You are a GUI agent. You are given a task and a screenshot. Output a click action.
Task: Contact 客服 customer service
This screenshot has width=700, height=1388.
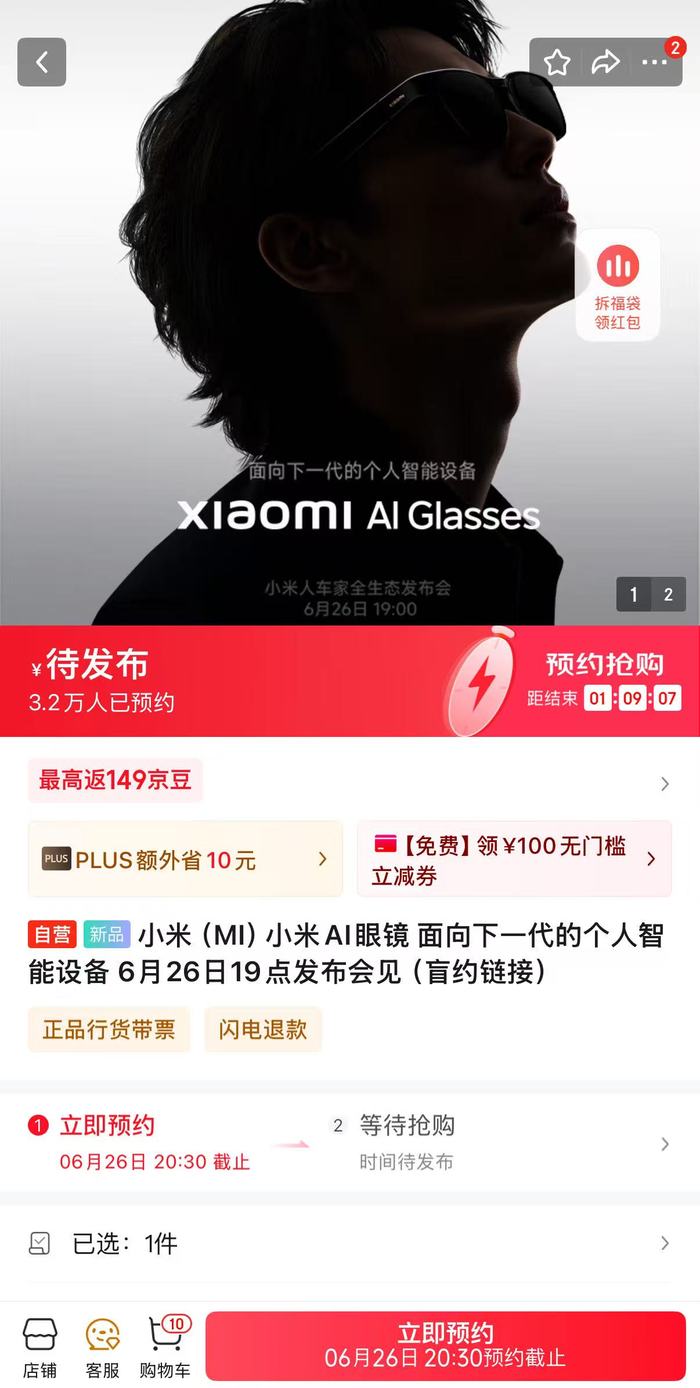[x=103, y=1347]
